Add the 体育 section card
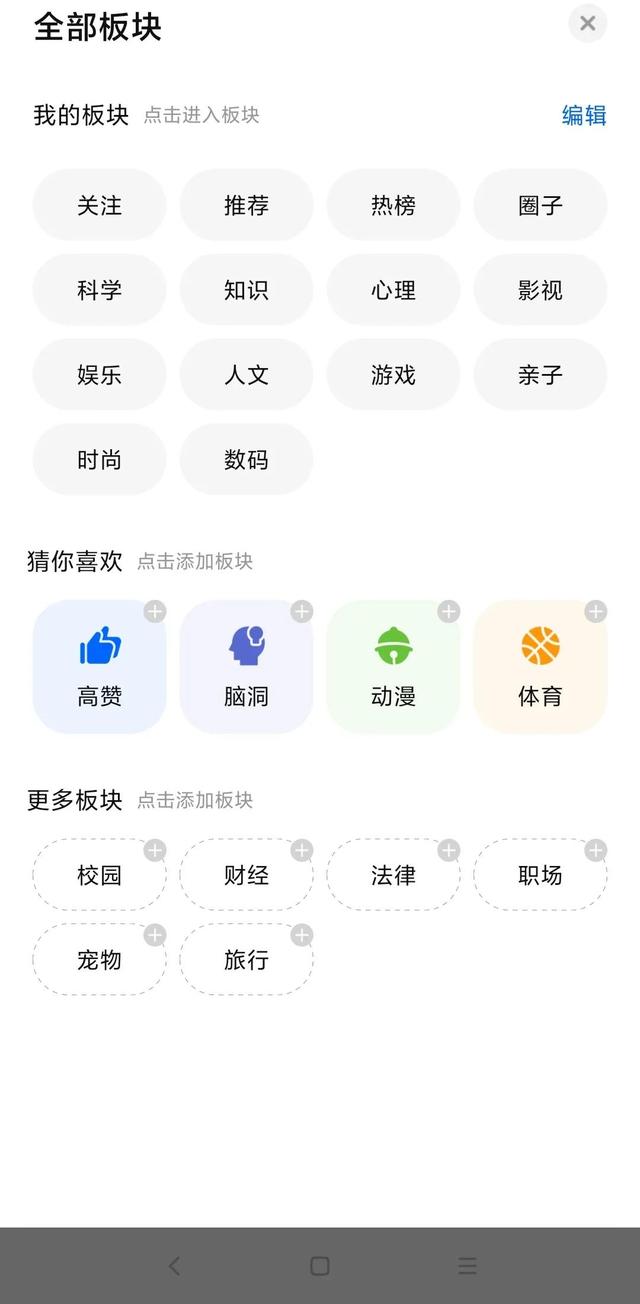 540,667
